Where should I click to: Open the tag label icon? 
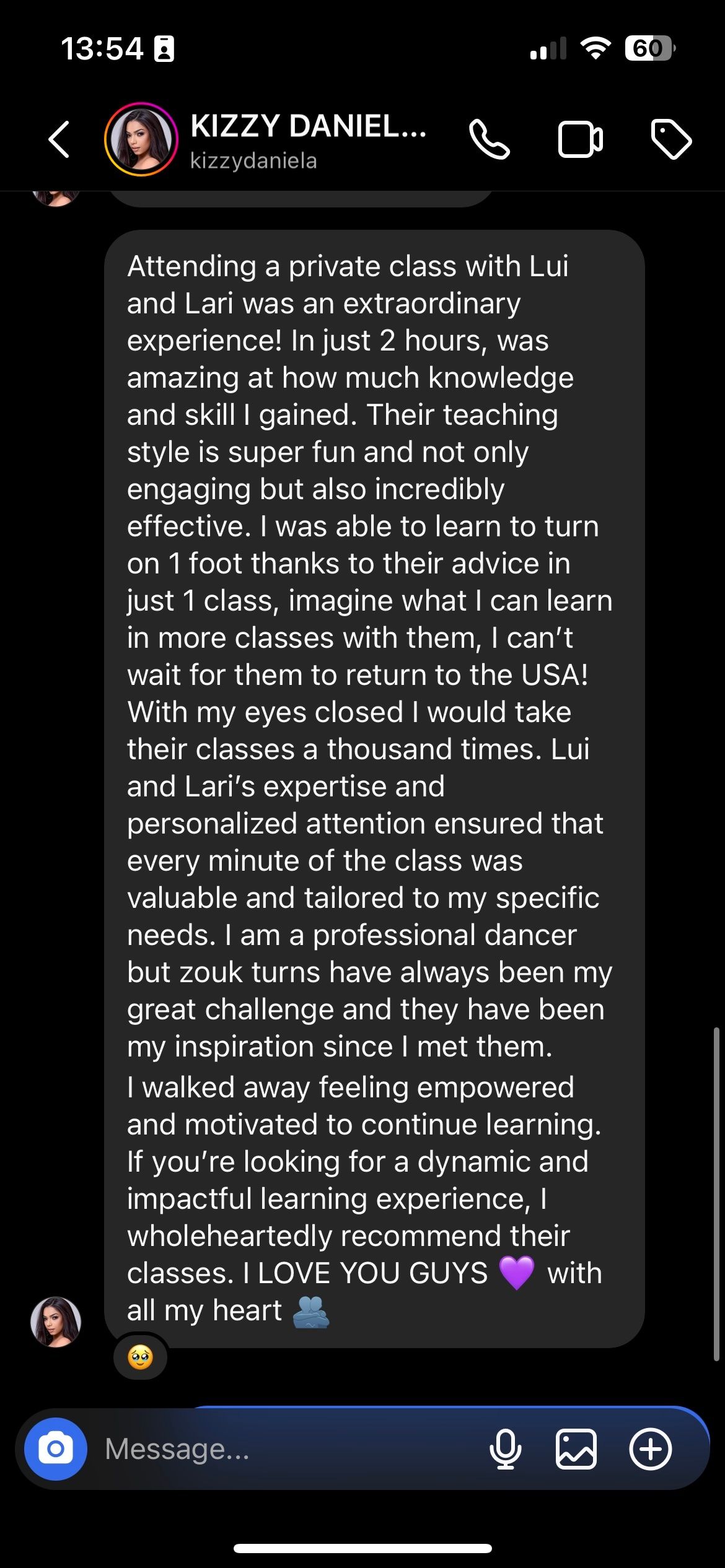[x=671, y=139]
